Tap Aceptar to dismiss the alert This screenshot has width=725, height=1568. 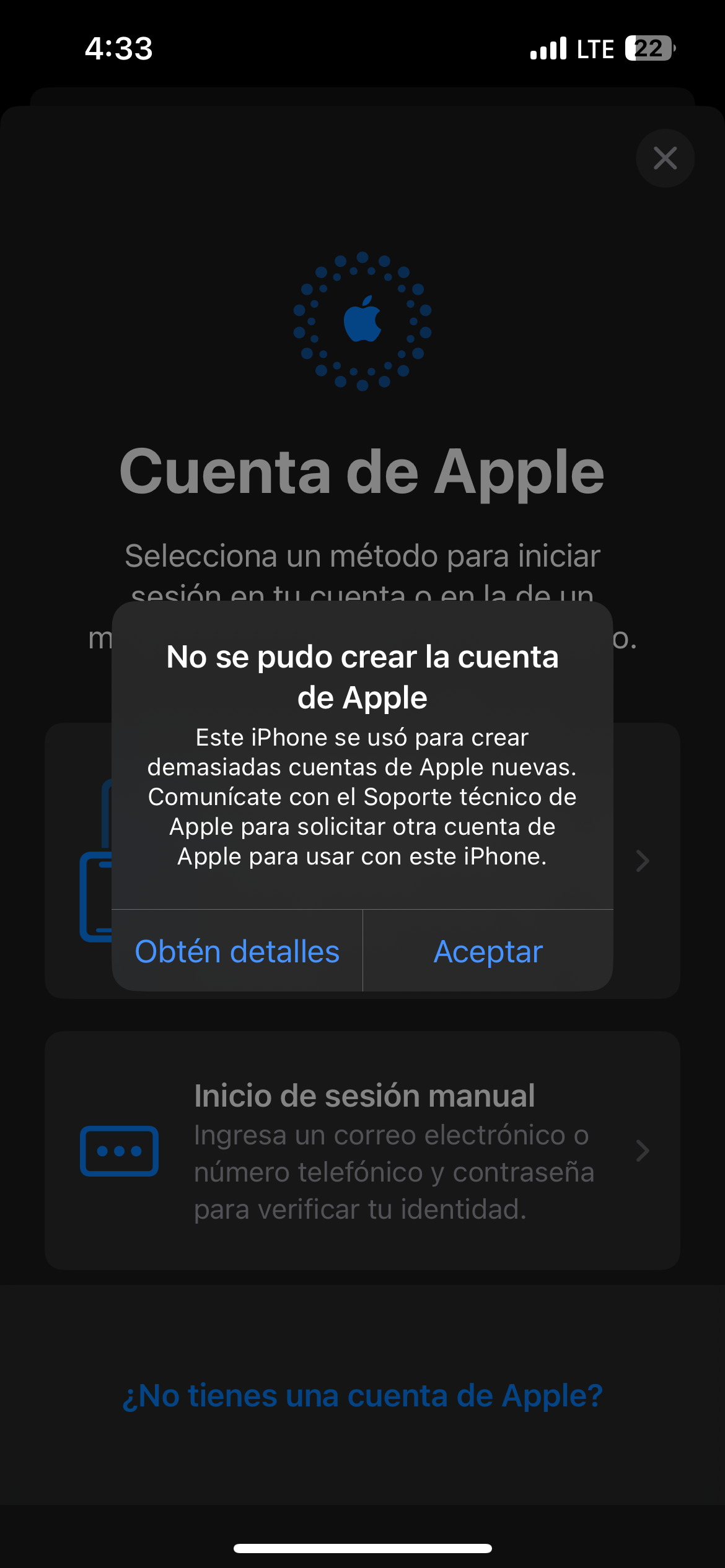[488, 951]
